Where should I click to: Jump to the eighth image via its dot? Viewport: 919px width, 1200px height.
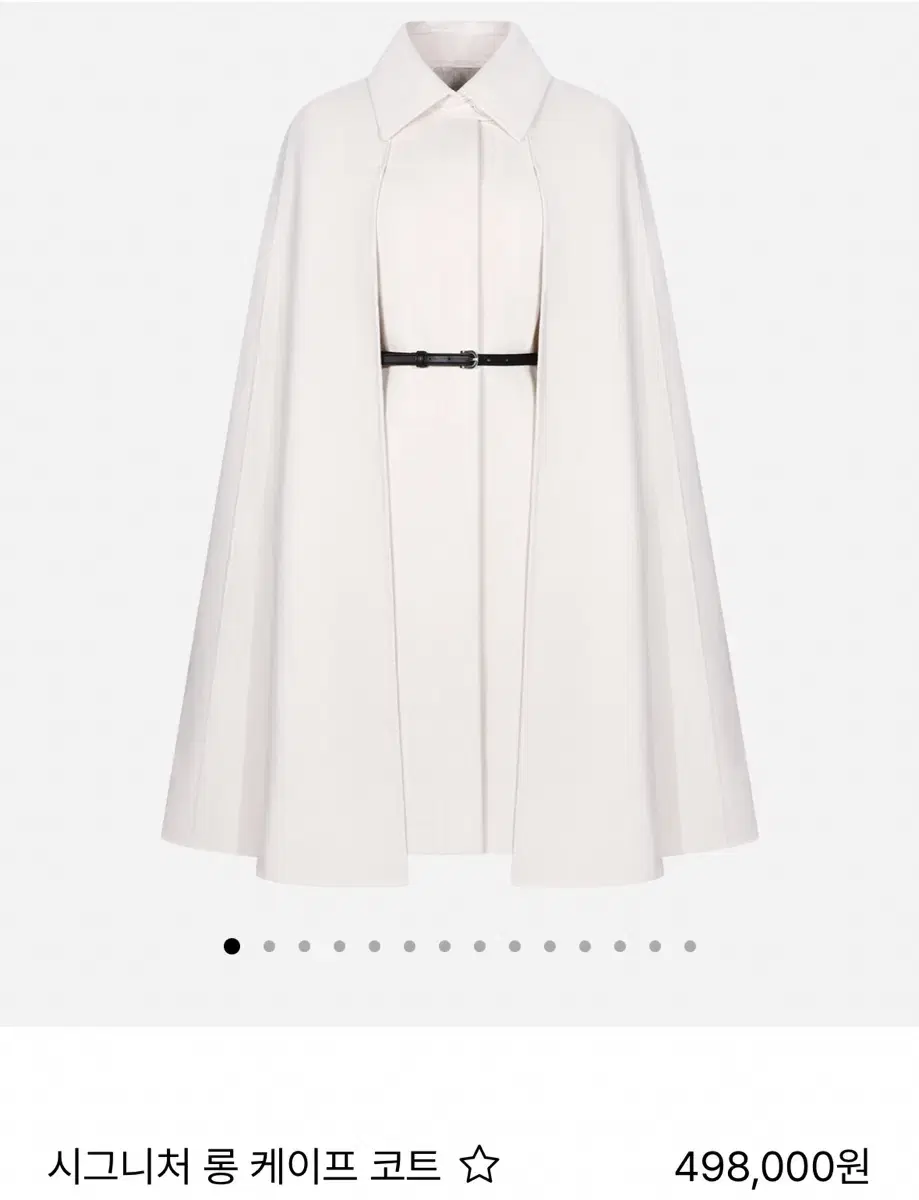tap(480, 944)
